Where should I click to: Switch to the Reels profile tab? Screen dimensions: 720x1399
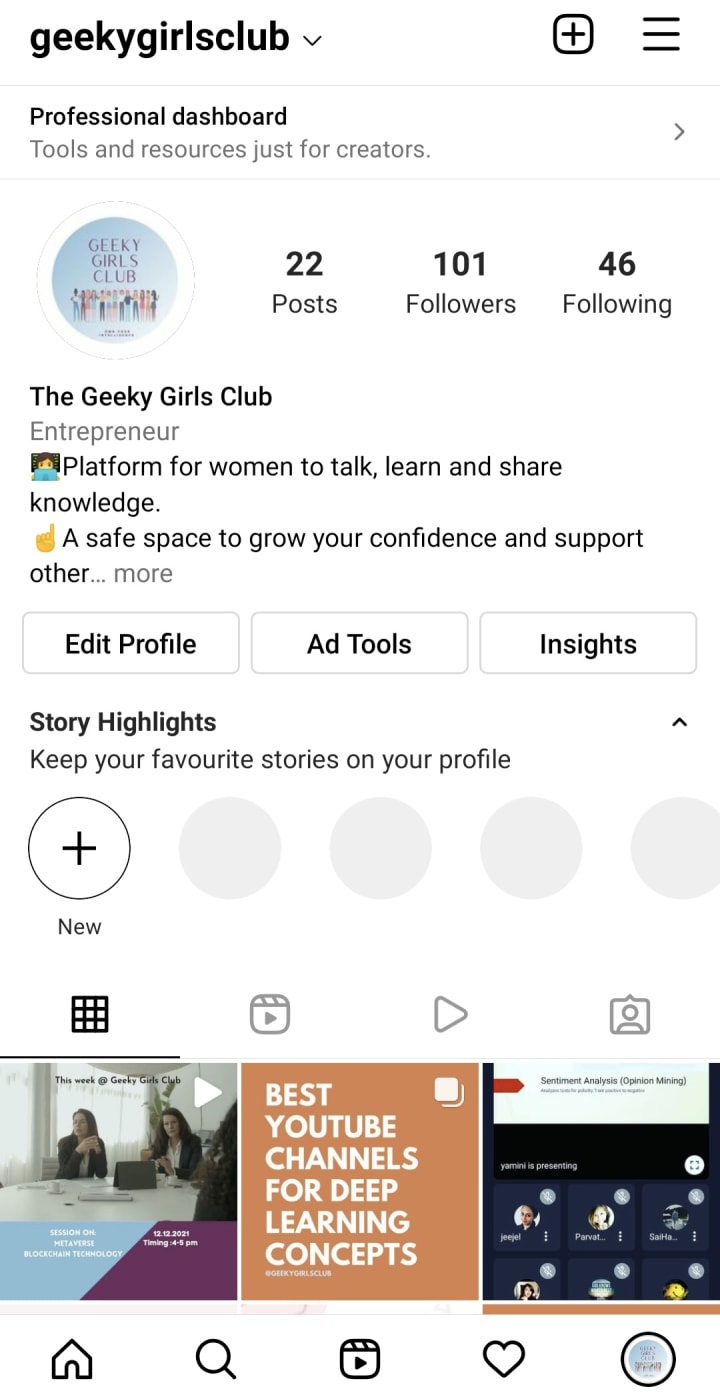coord(269,1015)
